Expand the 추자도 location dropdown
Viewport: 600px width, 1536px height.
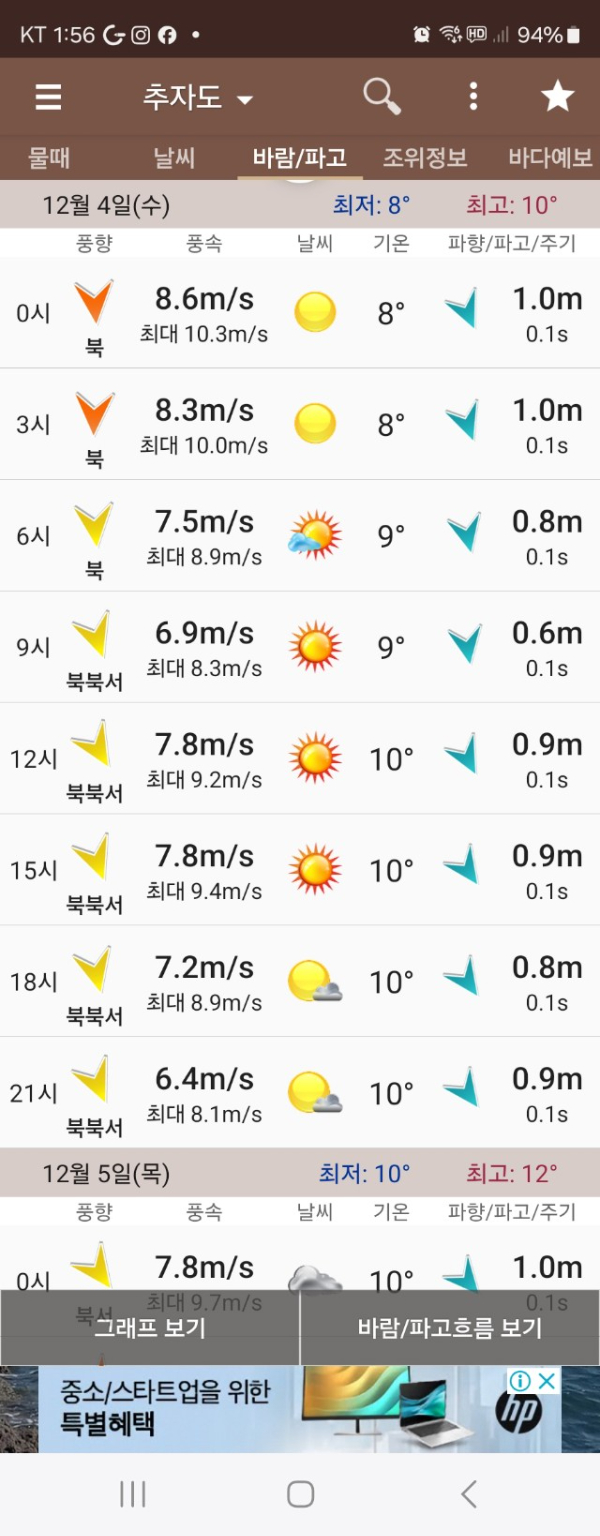[x=198, y=98]
